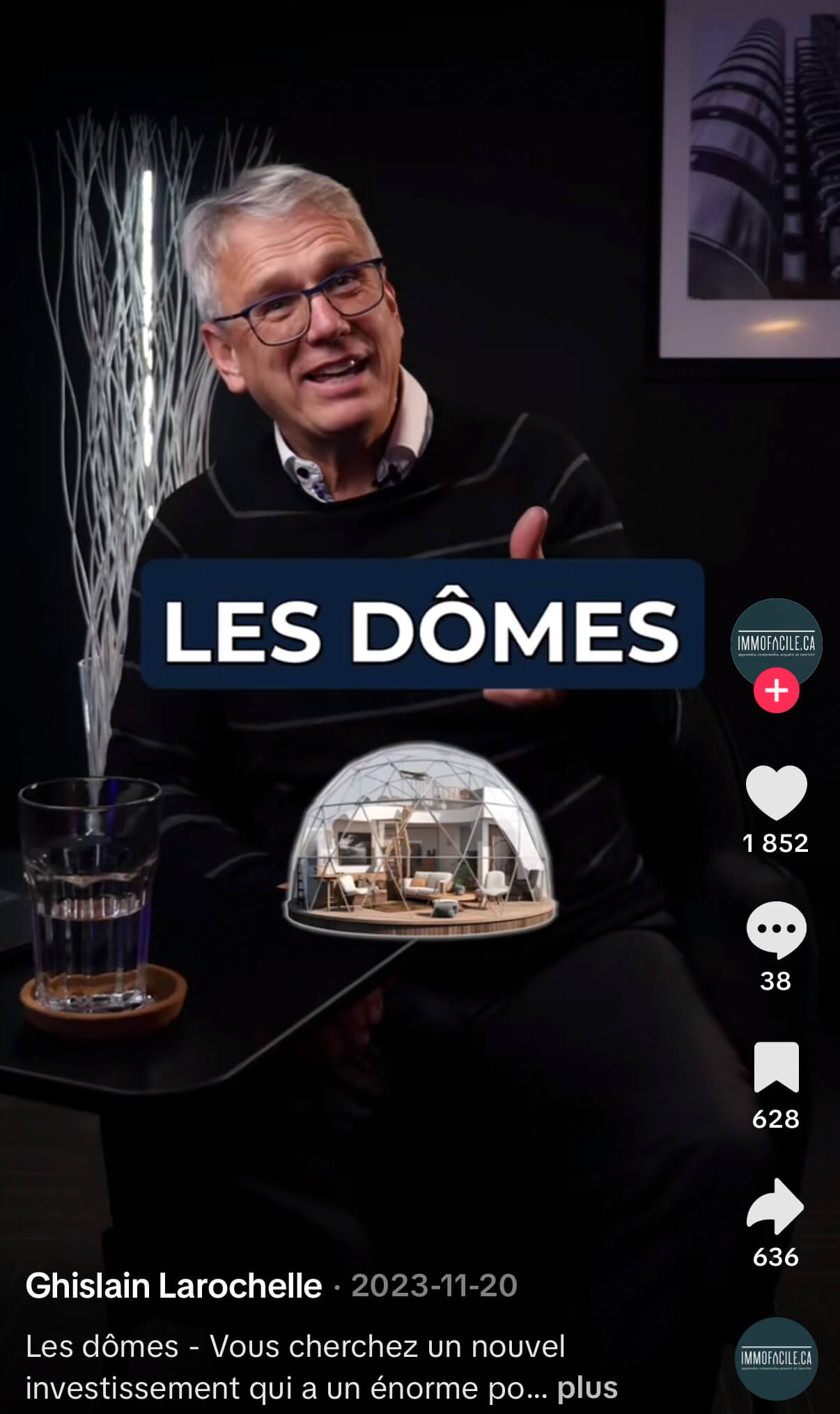Open the sound disc at bottom right
840x1414 pixels.
pyautogui.click(x=776, y=1358)
